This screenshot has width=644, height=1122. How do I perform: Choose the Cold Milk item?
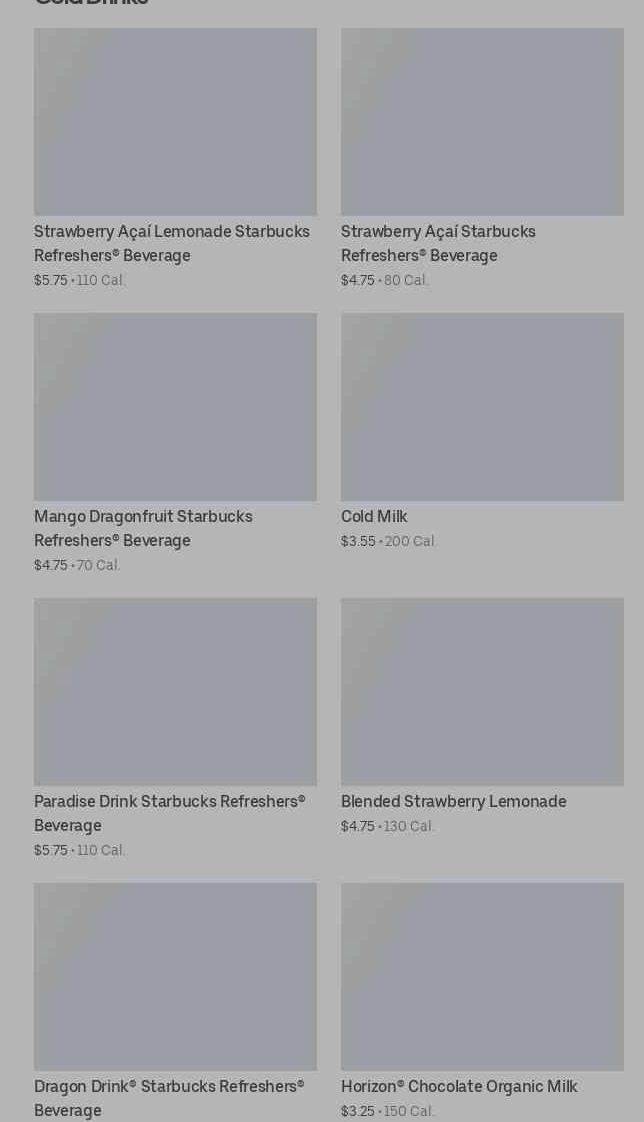482,407
